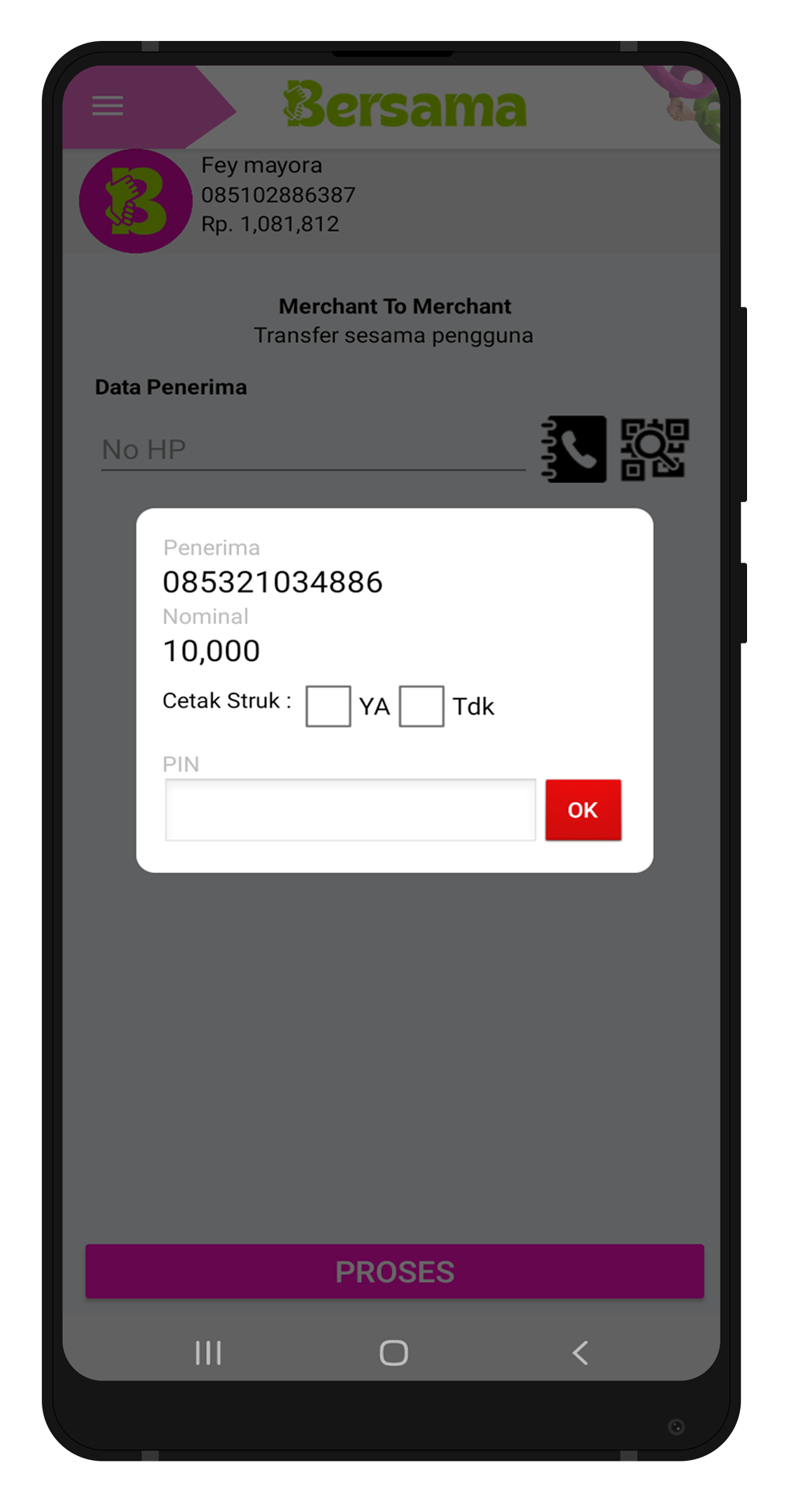The image size is (788, 1512).
Task: Scan a QR code for recipient
Action: click(x=655, y=449)
